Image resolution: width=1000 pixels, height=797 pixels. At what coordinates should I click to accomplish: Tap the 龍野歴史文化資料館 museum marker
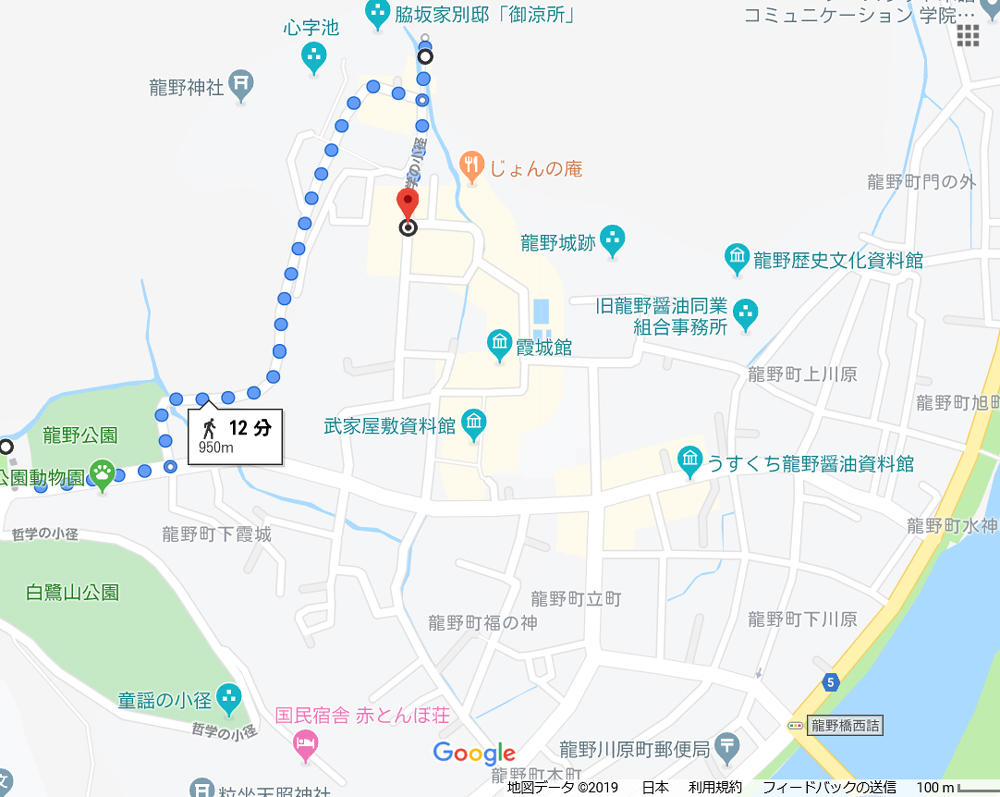737,260
